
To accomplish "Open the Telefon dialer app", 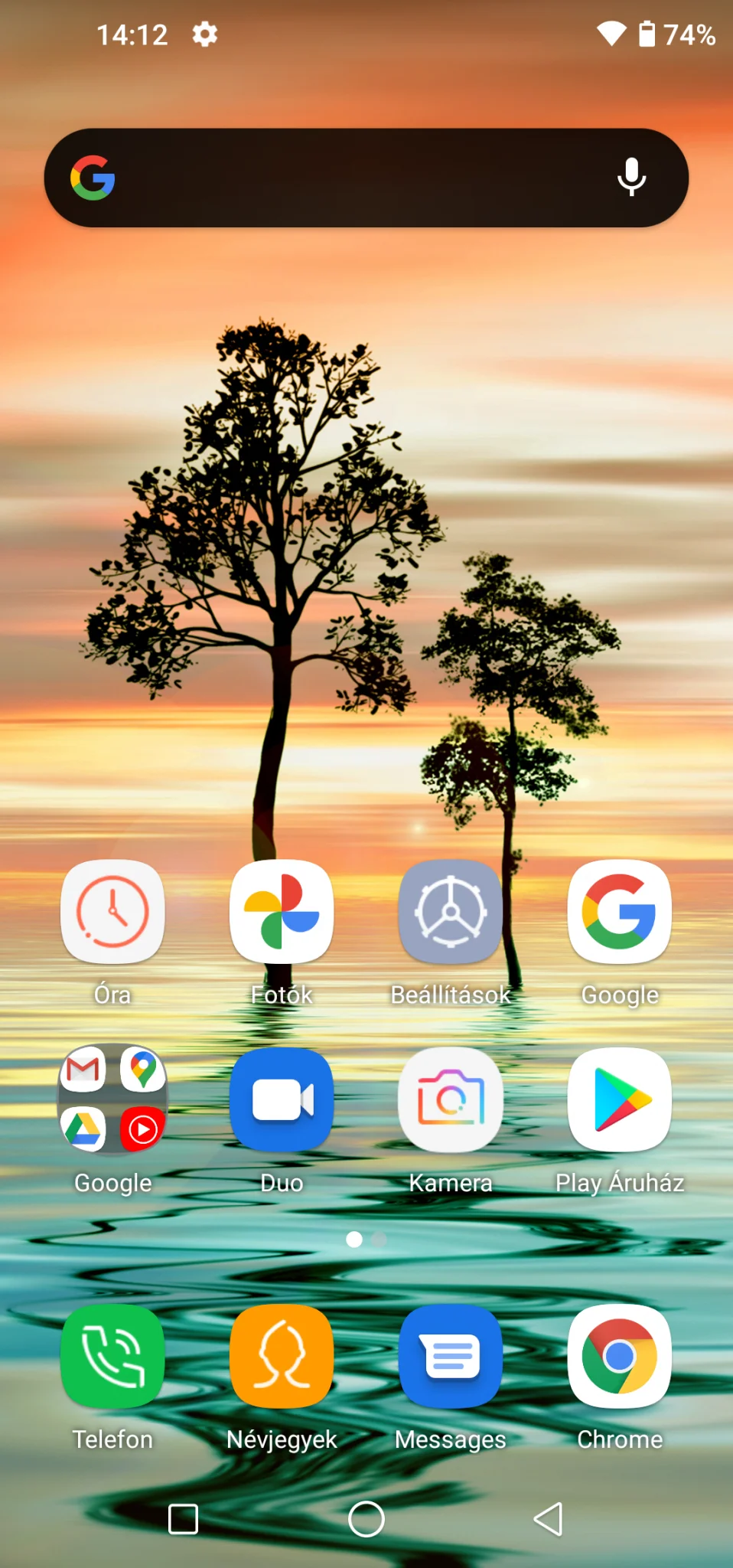I will (112, 1356).
